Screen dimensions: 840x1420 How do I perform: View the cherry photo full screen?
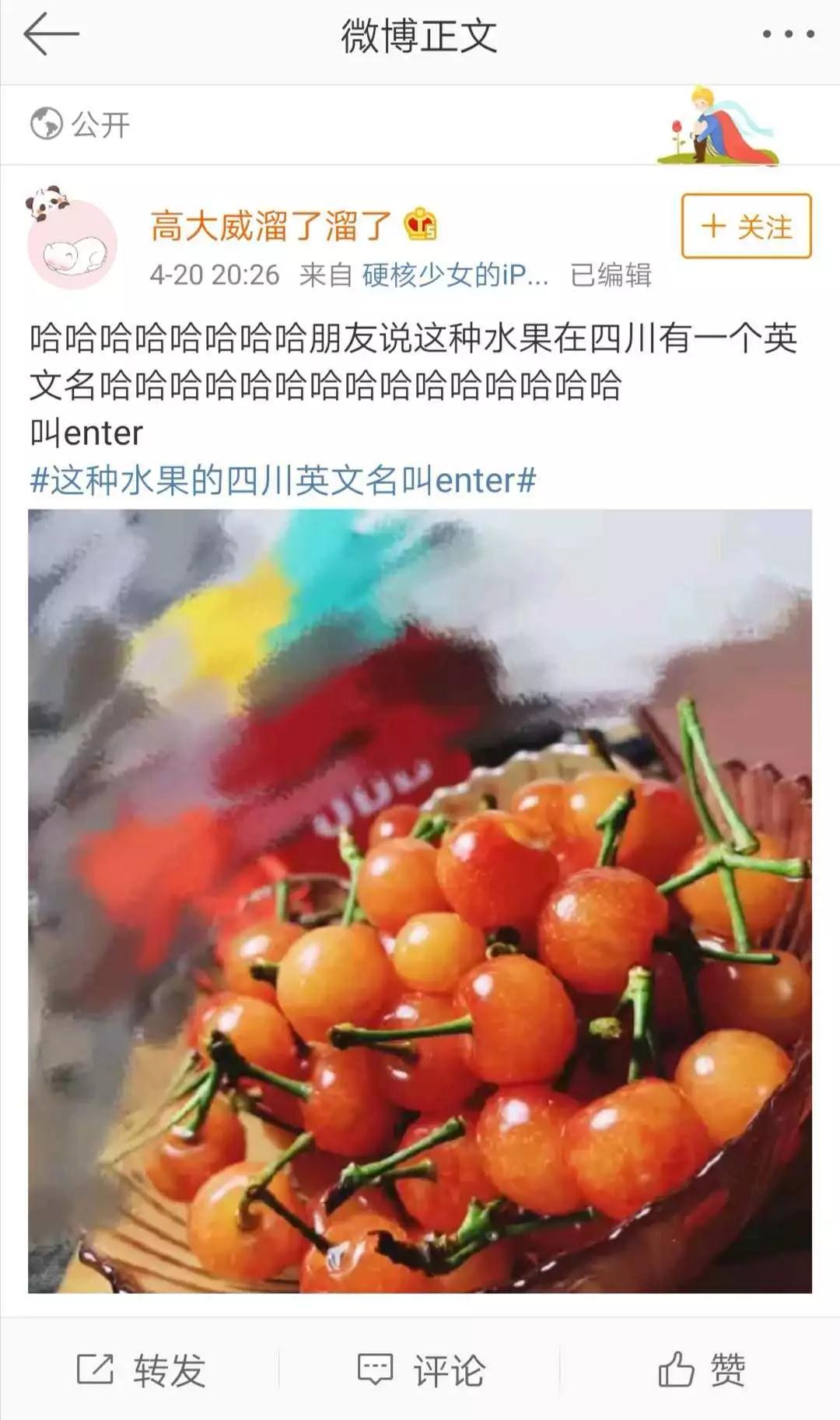tap(420, 901)
